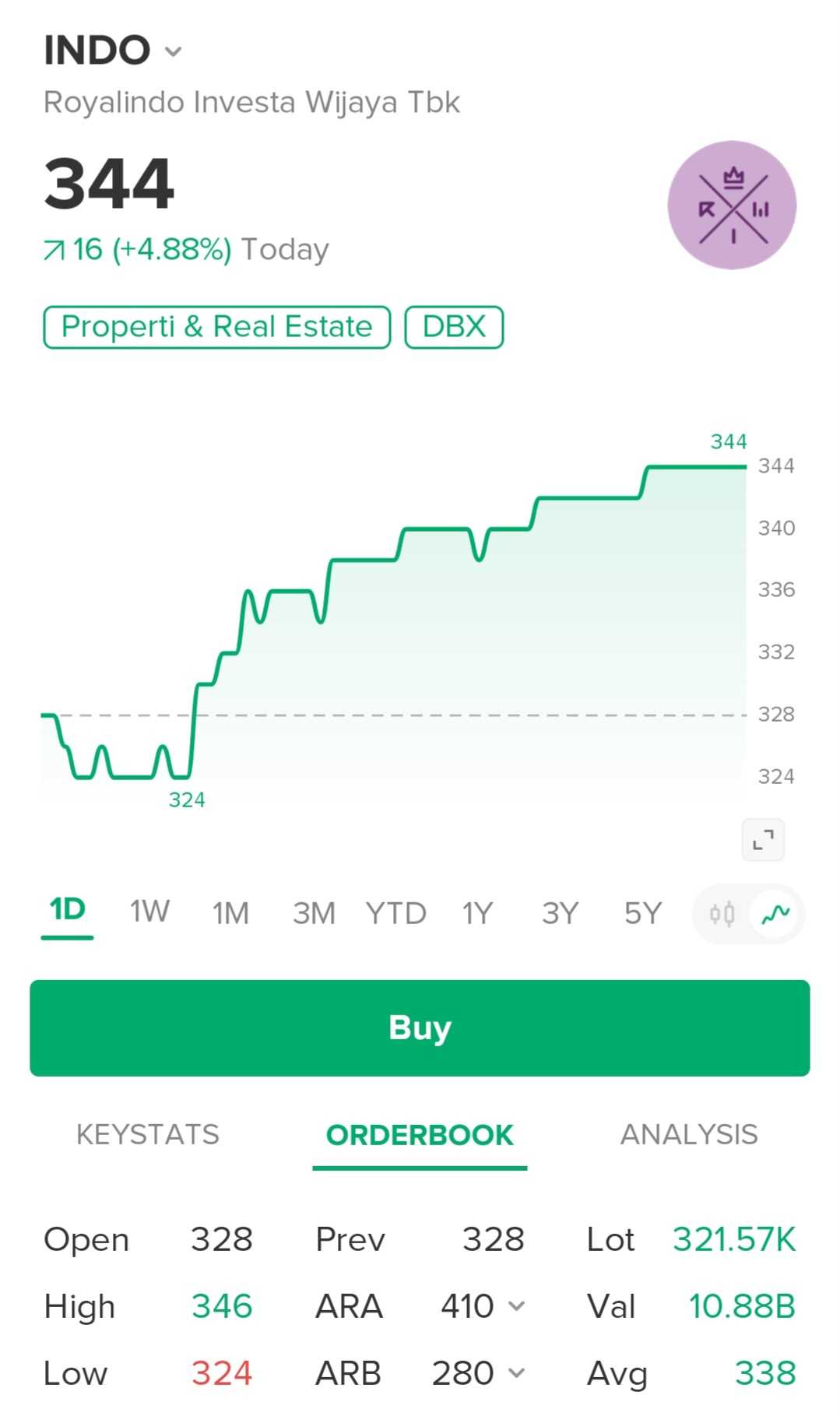
Task: Tap the DBX index chip
Action: (454, 327)
